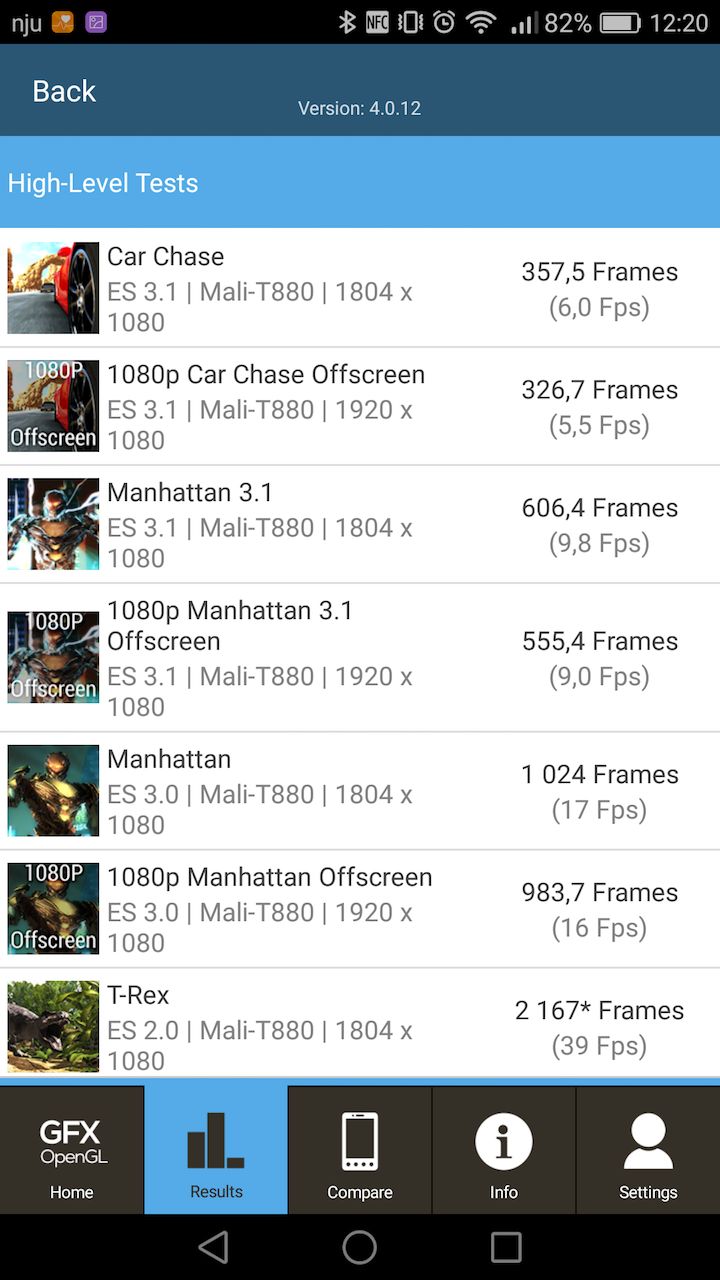
Task: Open the Settings tab
Action: click(x=648, y=1151)
